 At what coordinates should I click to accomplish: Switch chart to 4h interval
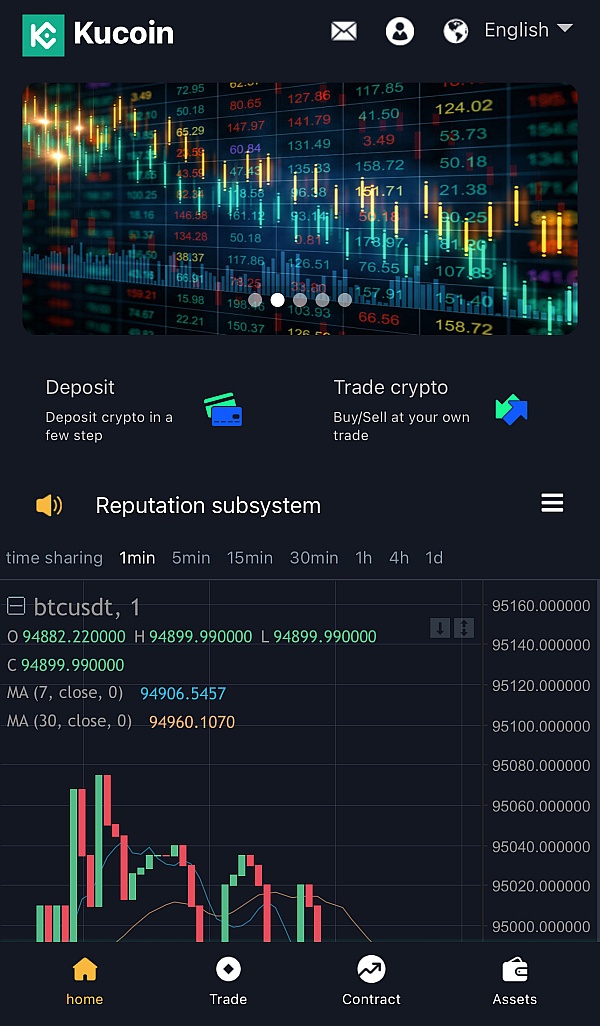(x=398, y=557)
